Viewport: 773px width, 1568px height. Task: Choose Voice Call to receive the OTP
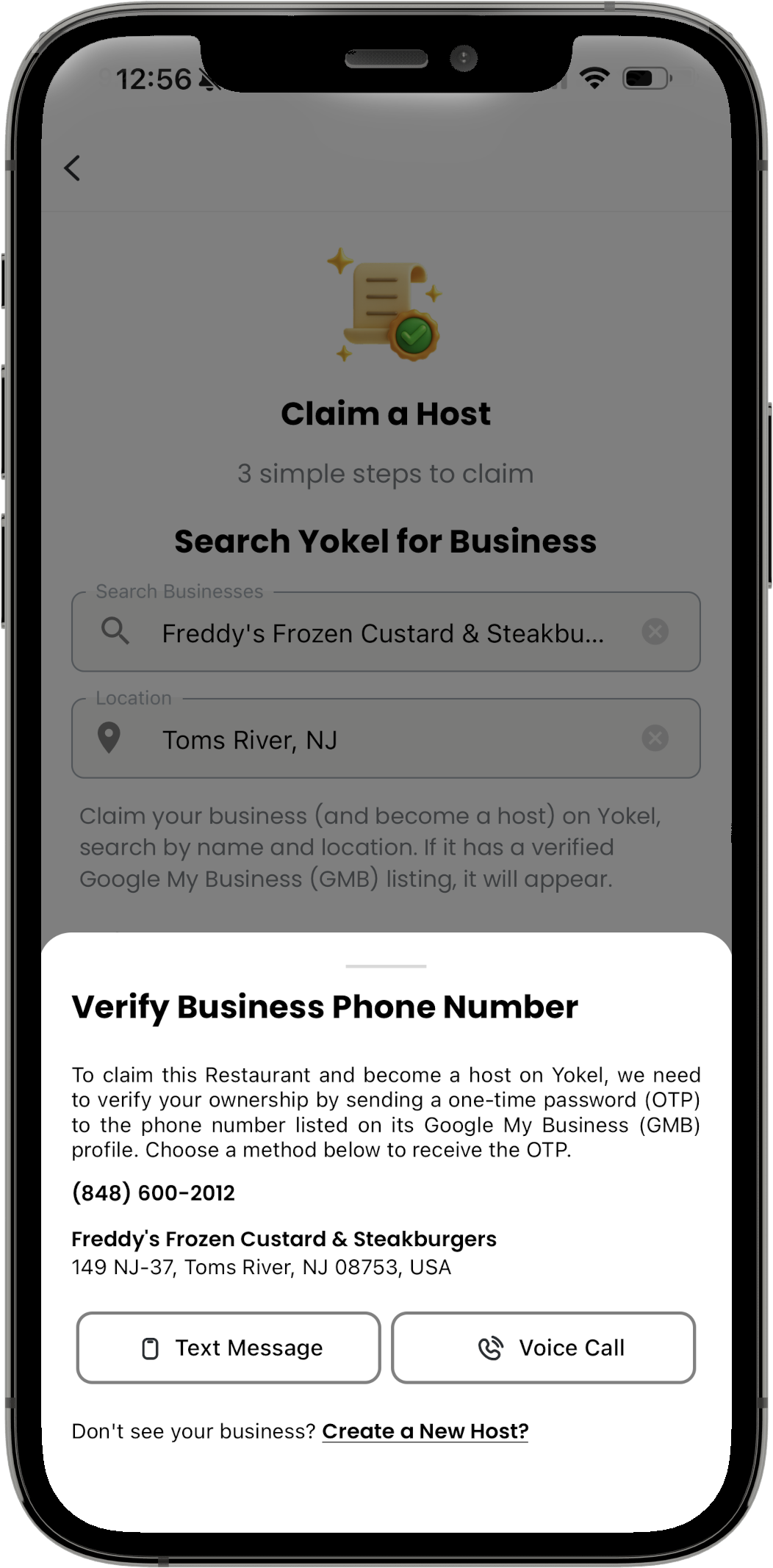pos(543,1348)
